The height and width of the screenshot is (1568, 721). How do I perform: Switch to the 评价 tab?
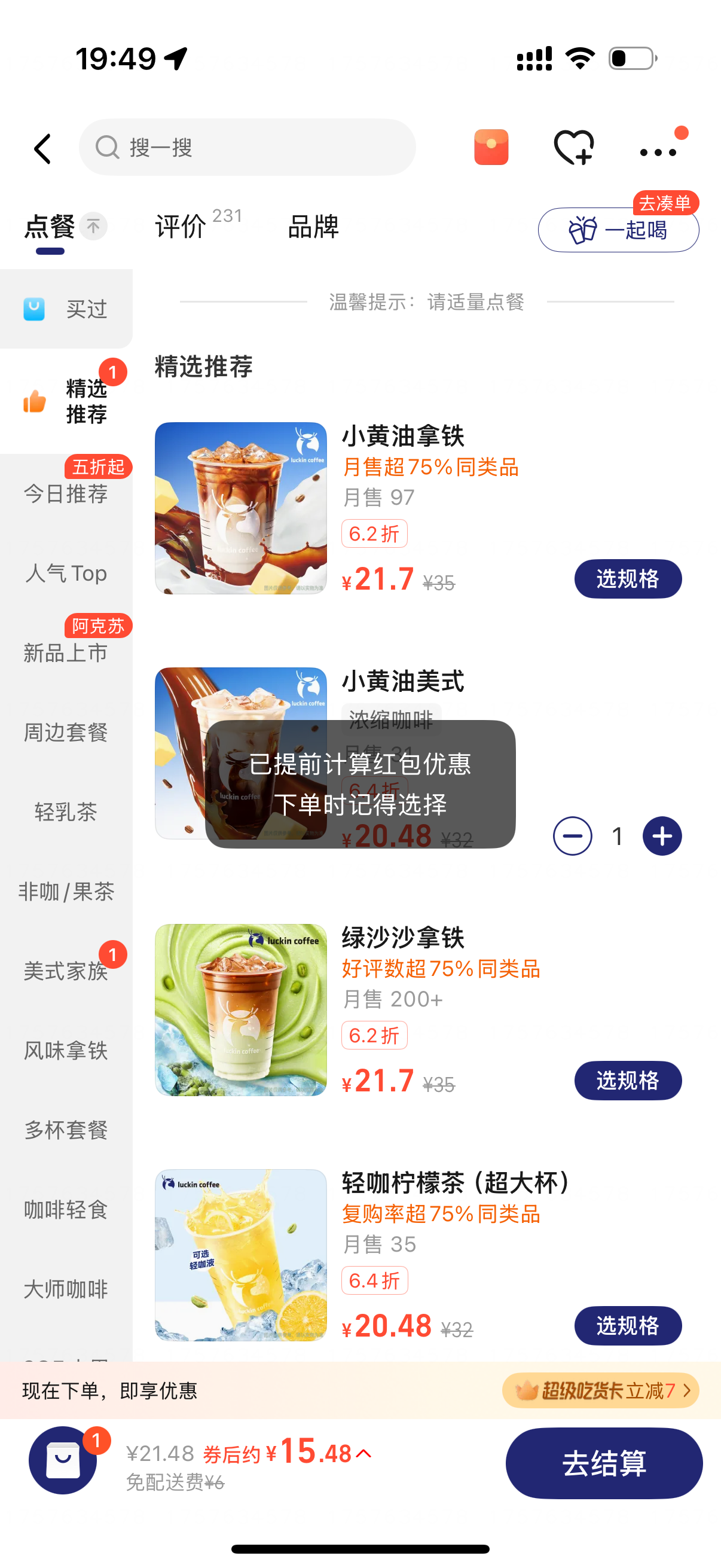[x=181, y=227]
